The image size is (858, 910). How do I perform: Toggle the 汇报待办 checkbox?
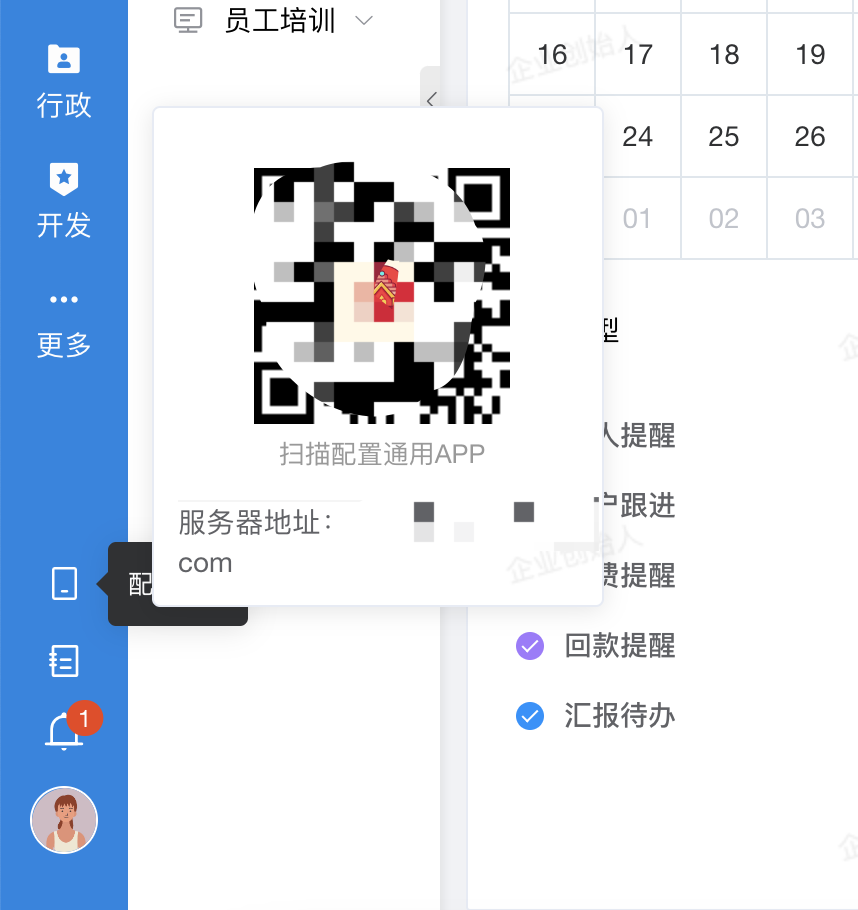pyautogui.click(x=530, y=716)
